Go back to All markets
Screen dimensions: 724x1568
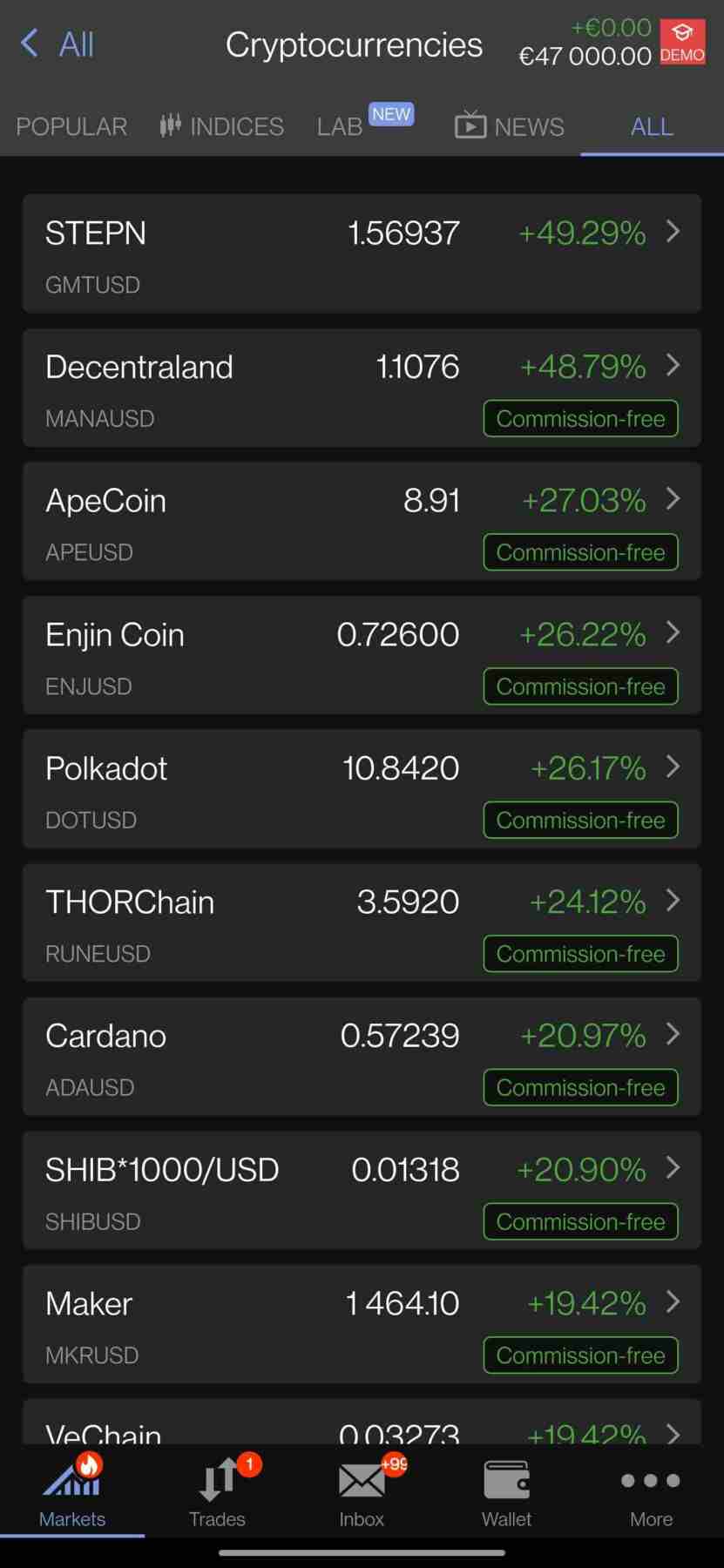(58, 44)
